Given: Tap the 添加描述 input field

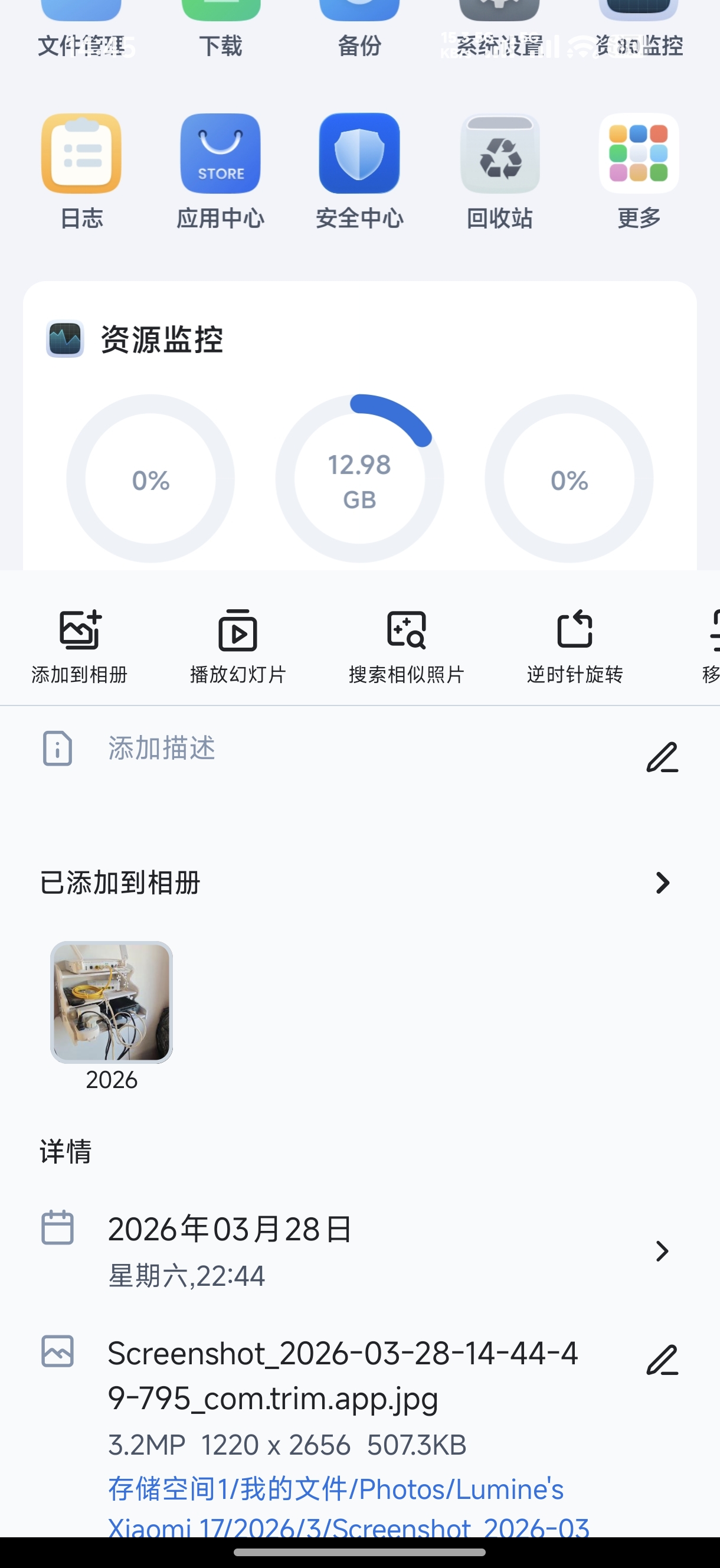Looking at the screenshot, I should point(161,749).
